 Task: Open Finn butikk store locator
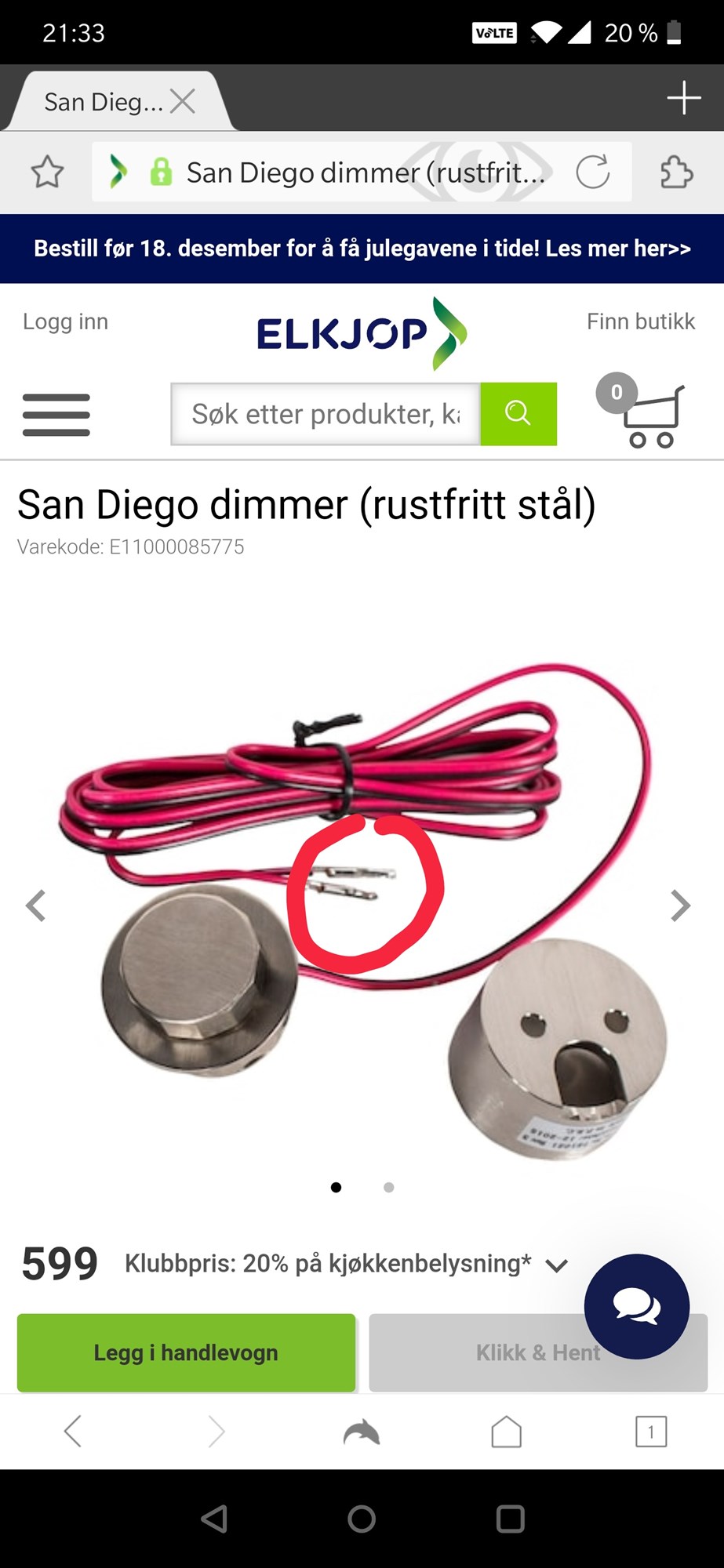pyautogui.click(x=641, y=321)
